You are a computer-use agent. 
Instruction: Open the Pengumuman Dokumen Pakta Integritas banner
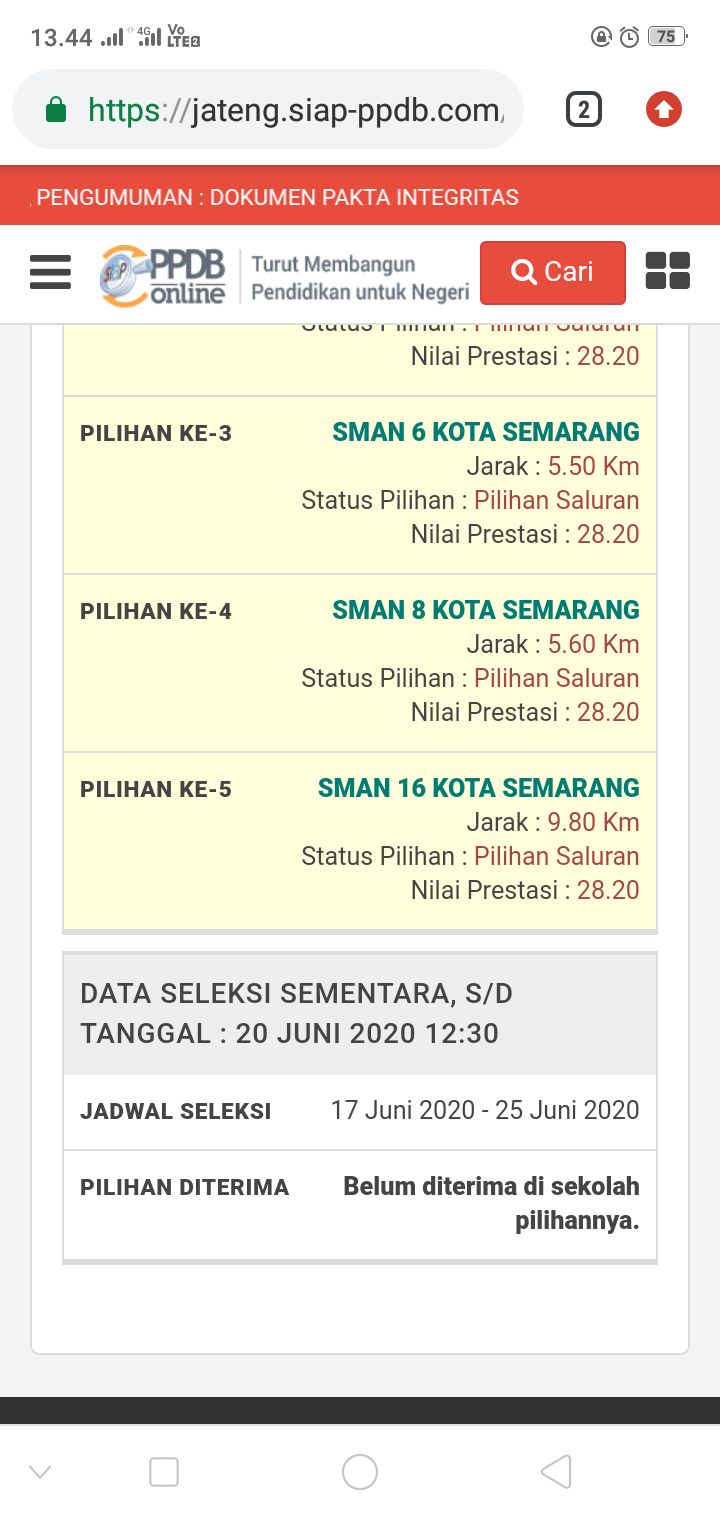coord(277,197)
